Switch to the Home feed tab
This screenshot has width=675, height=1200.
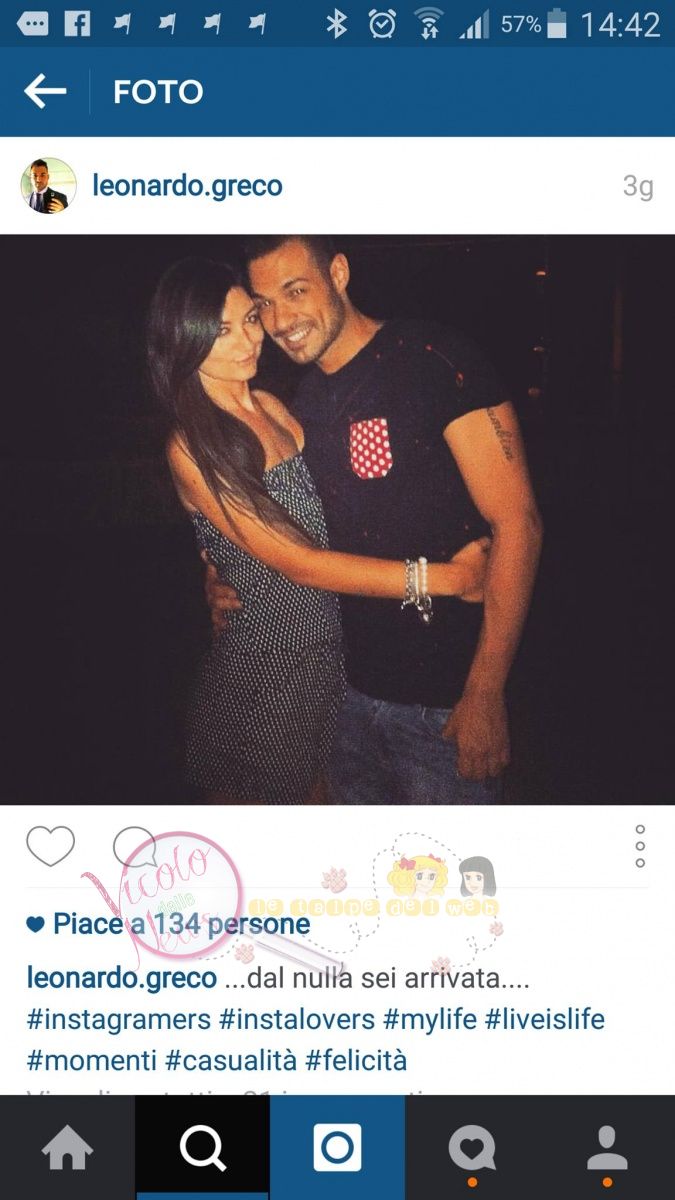tap(67, 1148)
